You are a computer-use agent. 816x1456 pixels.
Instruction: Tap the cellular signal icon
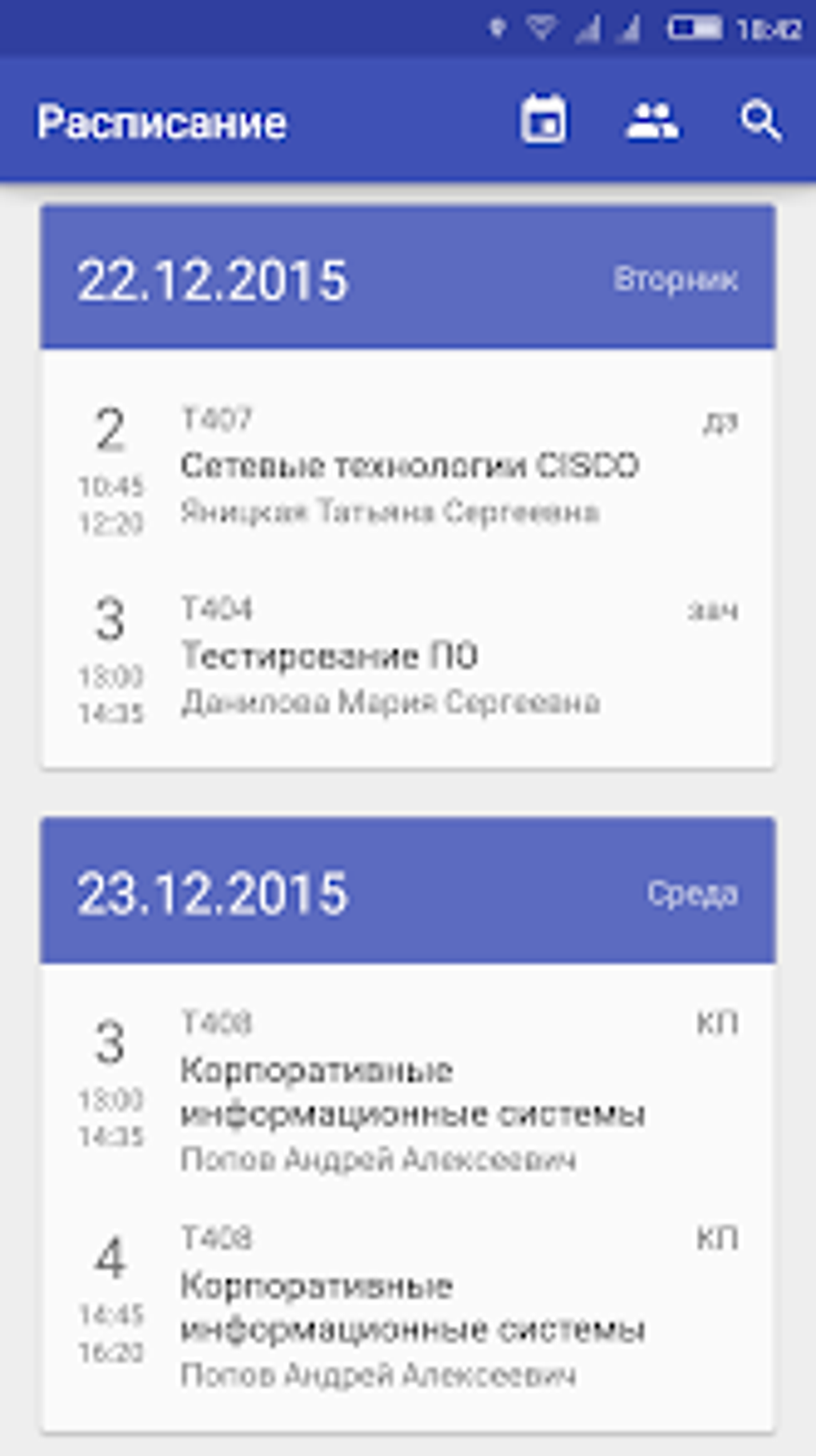point(589,28)
